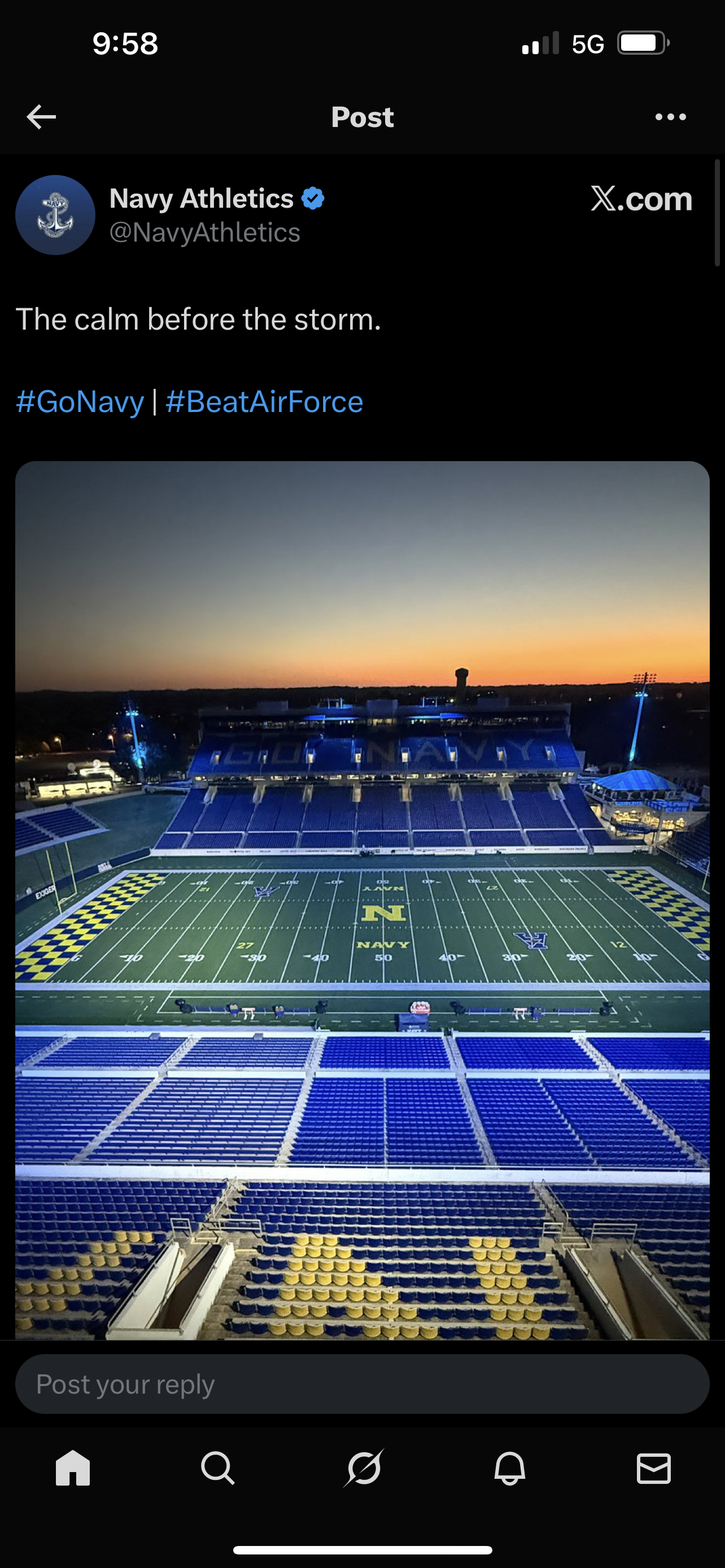Open the Notifications bell tab
The width and height of the screenshot is (725, 1568).
pyautogui.click(x=509, y=1468)
